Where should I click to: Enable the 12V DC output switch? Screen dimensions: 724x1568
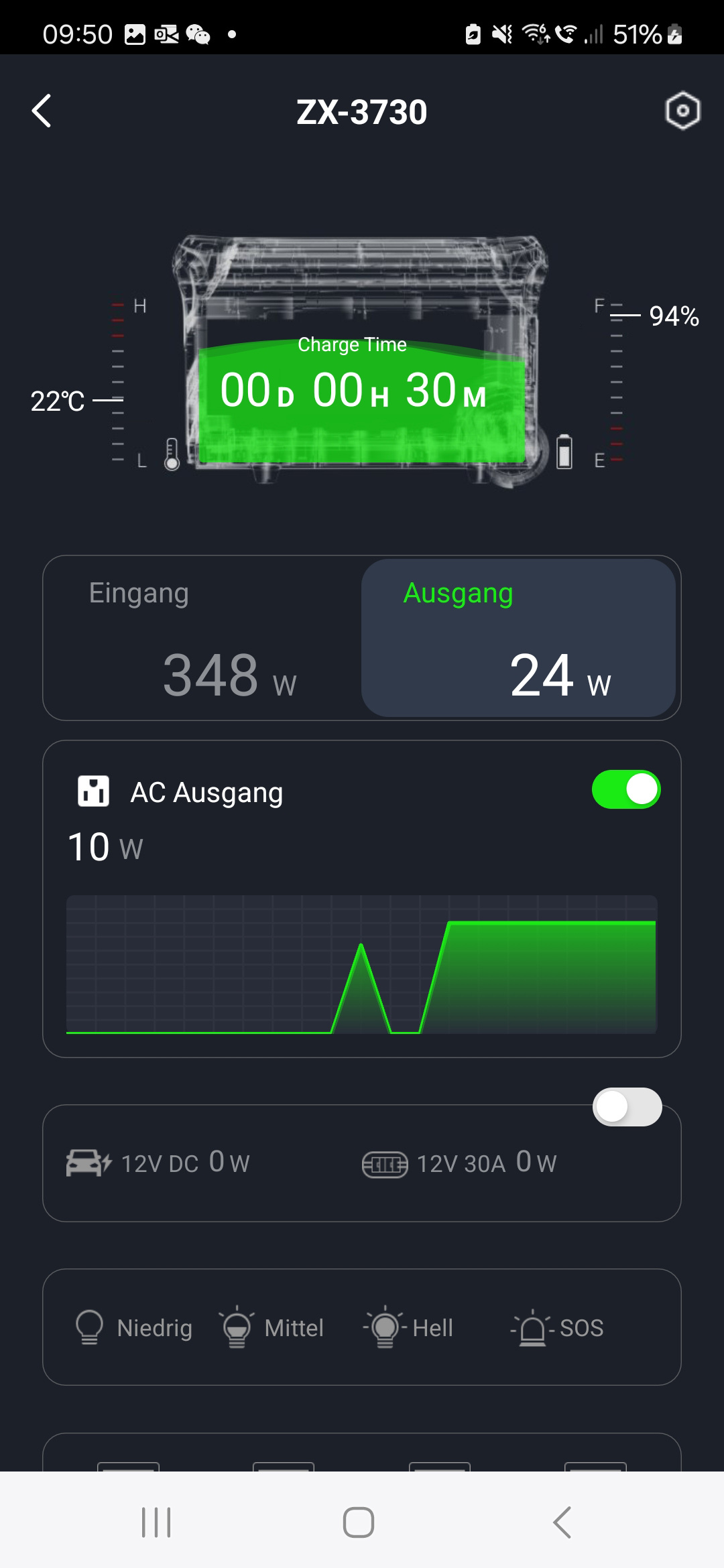tap(627, 1107)
